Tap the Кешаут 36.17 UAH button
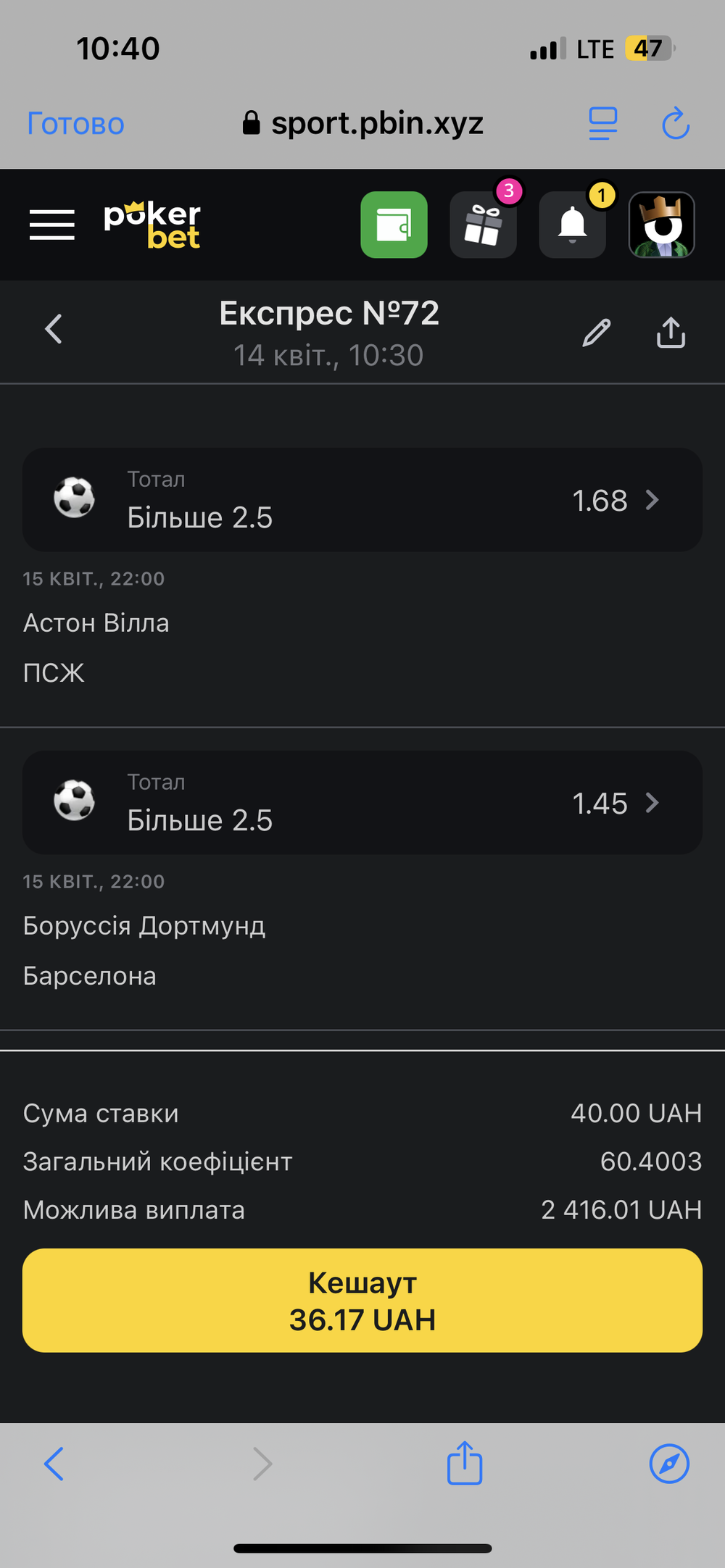The height and width of the screenshot is (1568, 725). 362,1301
